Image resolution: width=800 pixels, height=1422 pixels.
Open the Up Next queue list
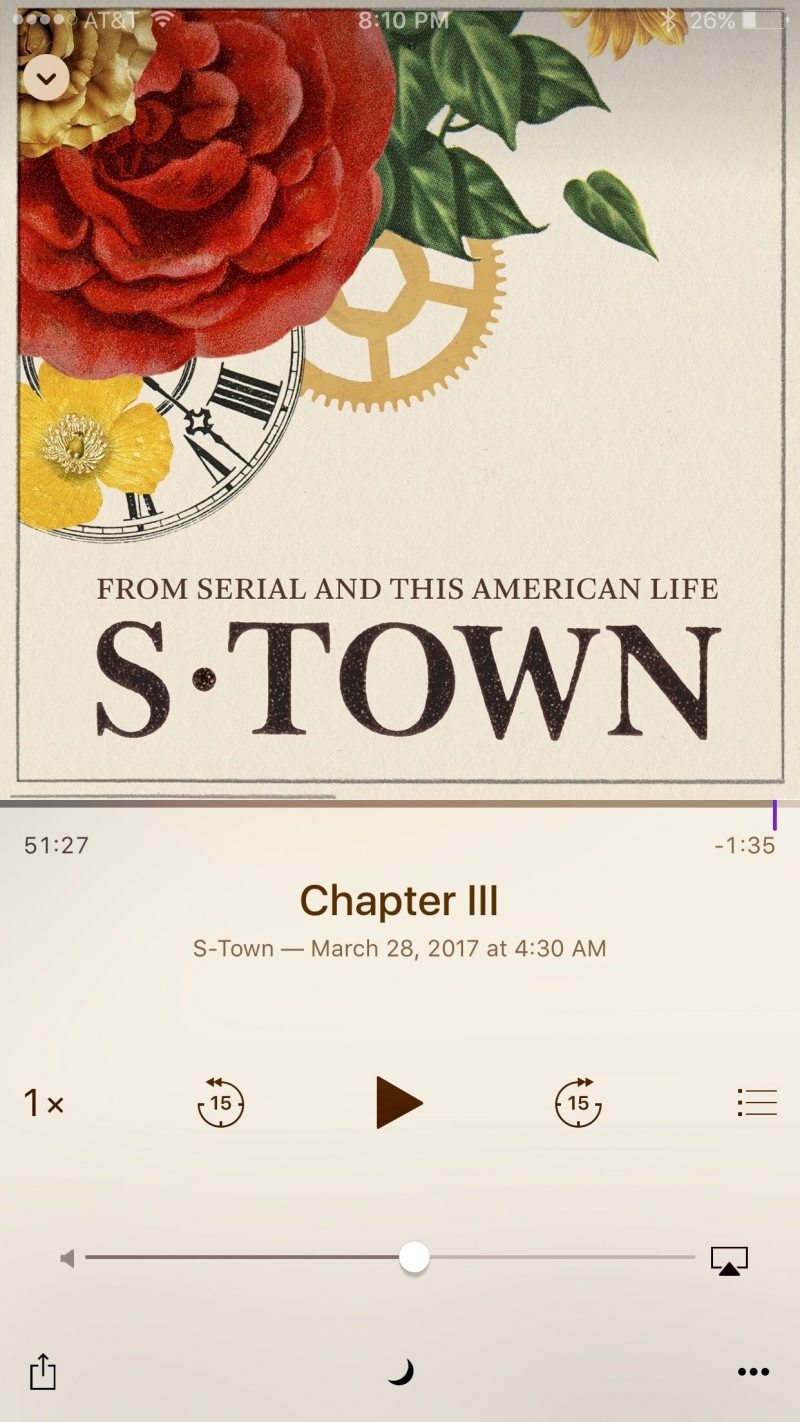tap(757, 1103)
